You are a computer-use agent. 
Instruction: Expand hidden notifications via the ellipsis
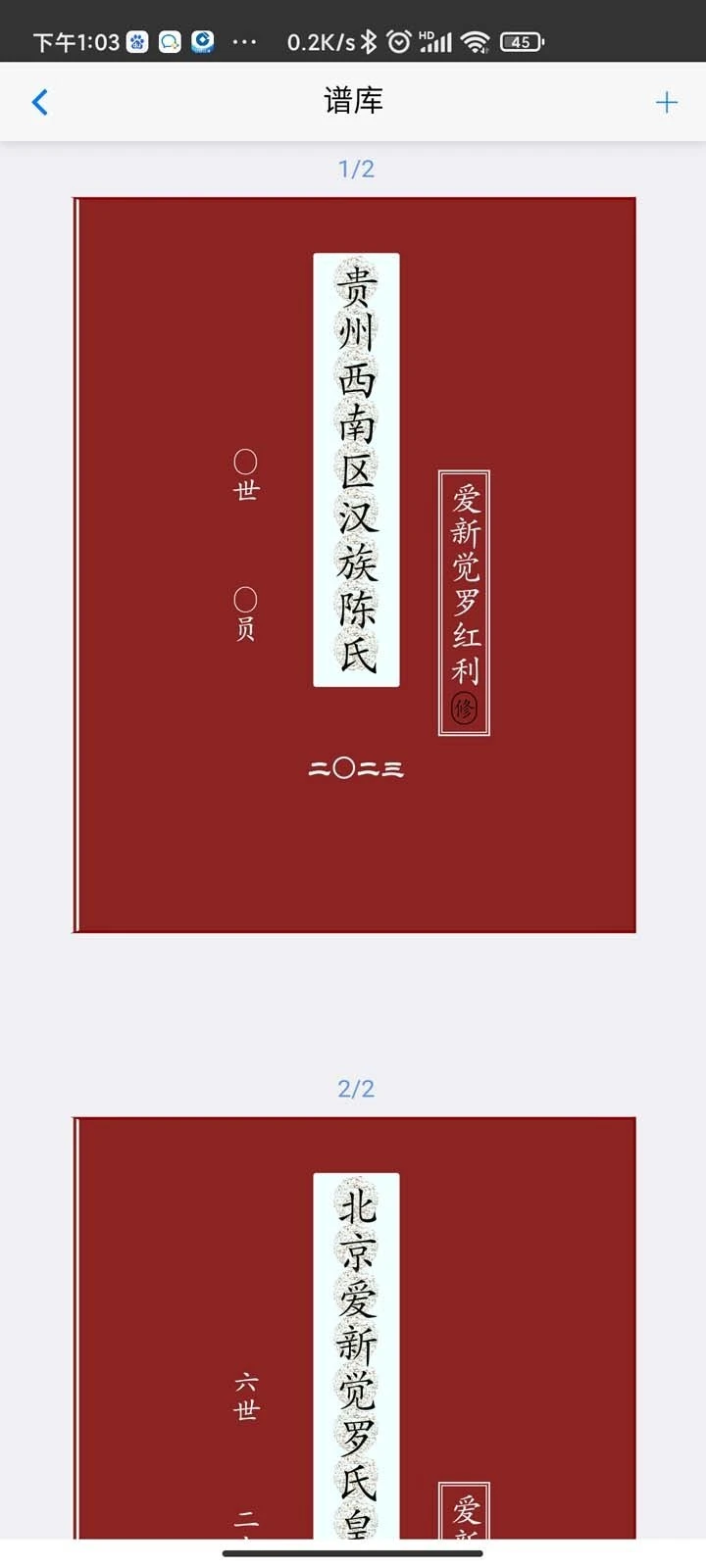[243, 42]
